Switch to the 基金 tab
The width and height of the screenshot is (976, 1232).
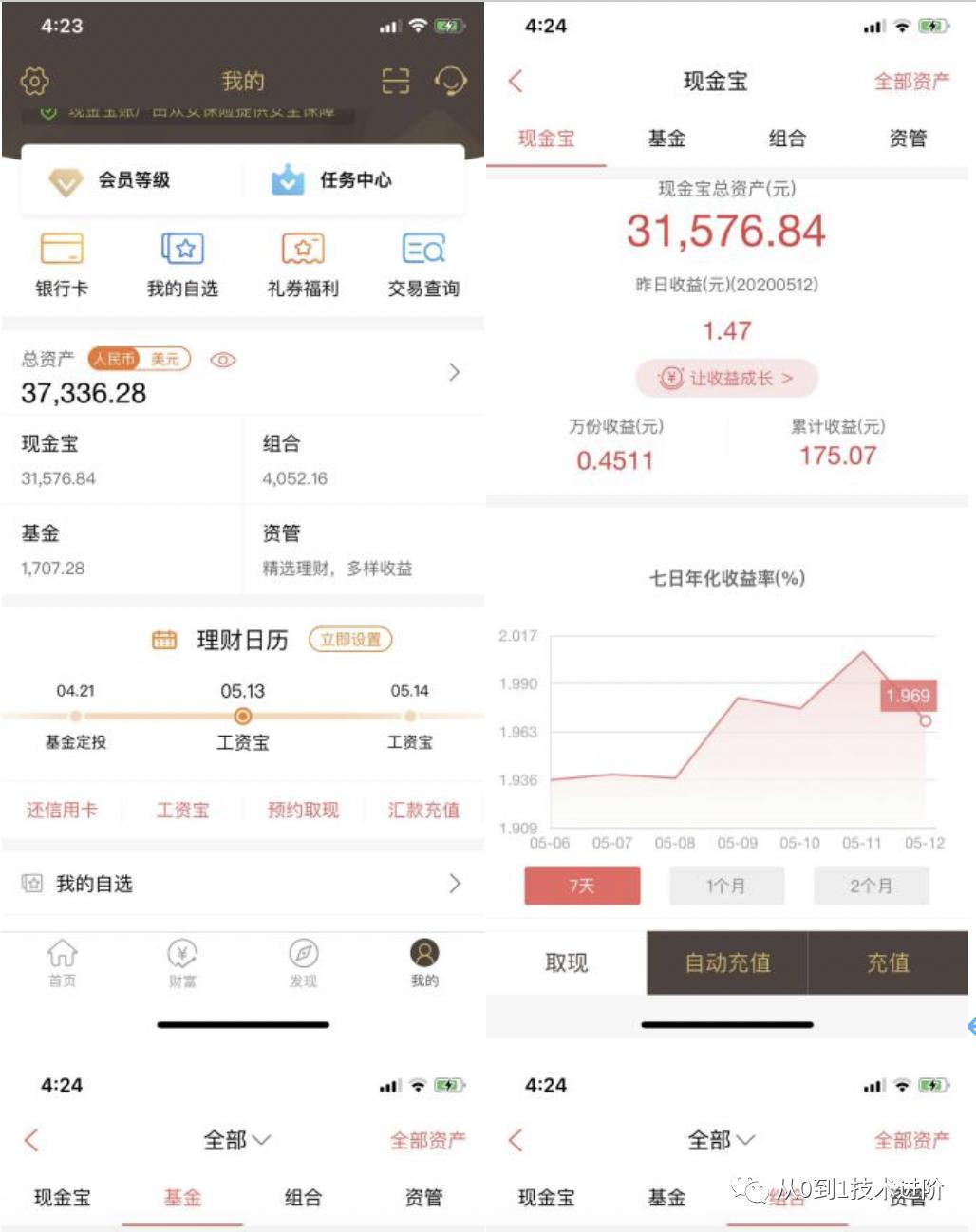point(666,139)
